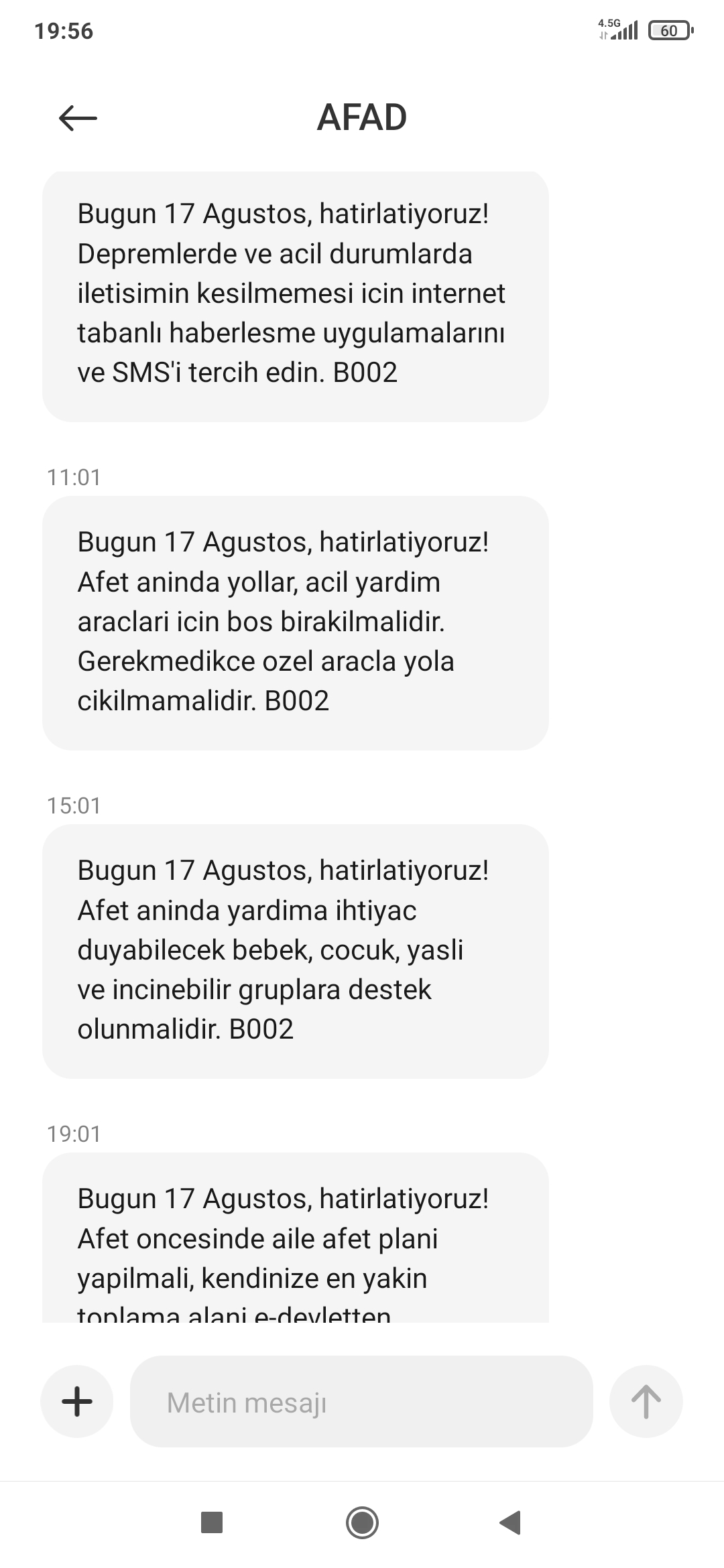Tap system back triangle button

pyautogui.click(x=511, y=1522)
